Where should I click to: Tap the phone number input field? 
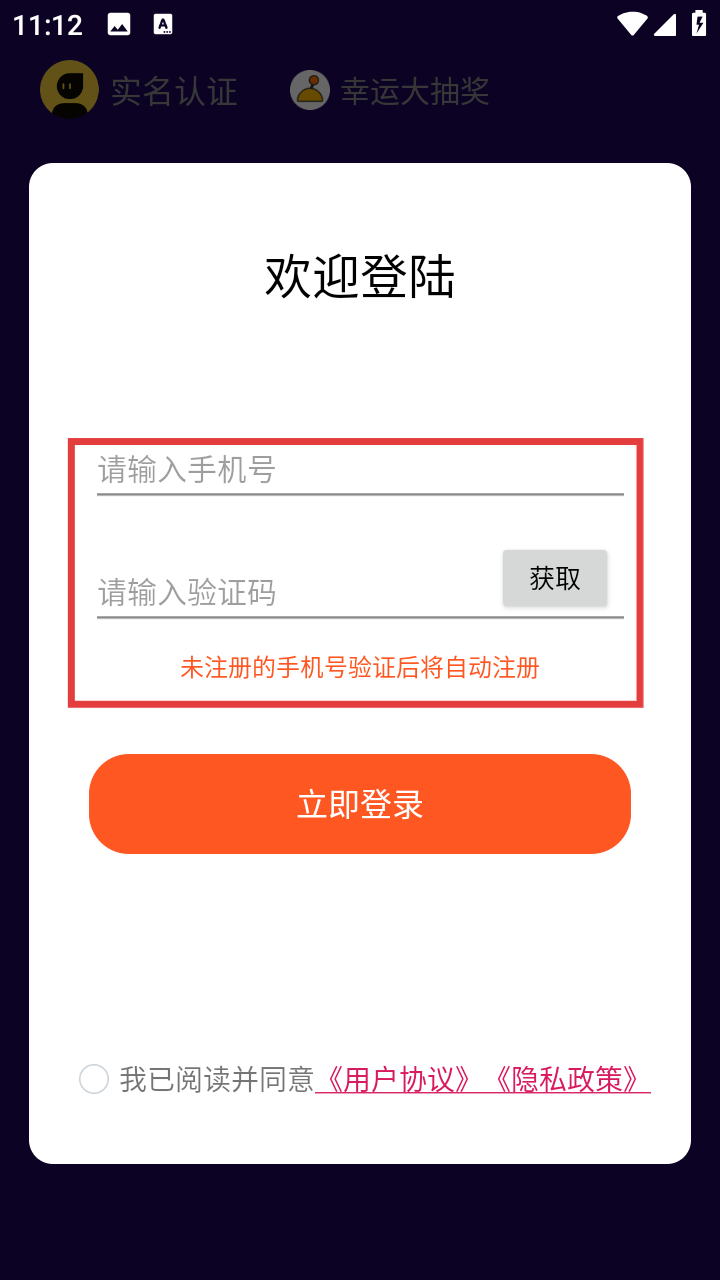[x=360, y=470]
